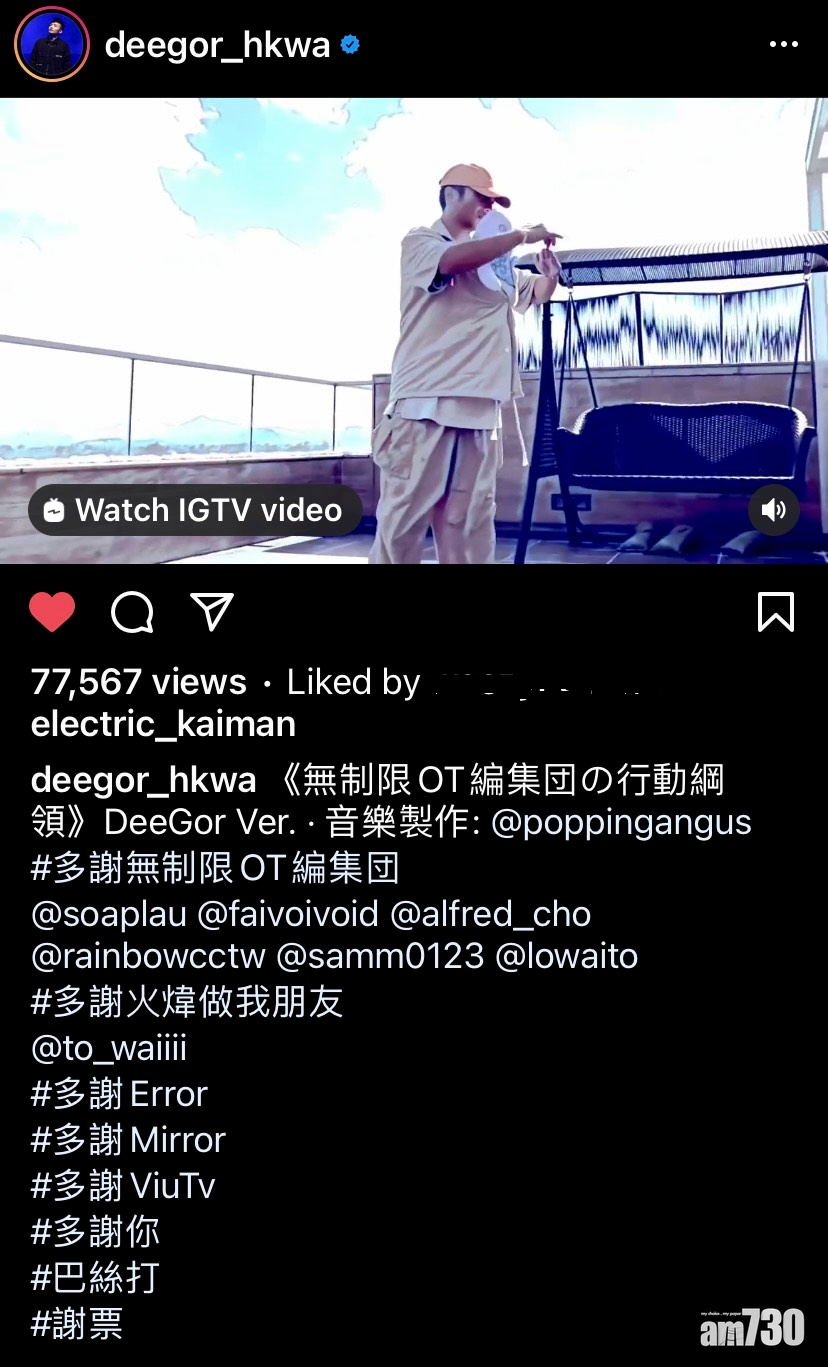Mute the video sound
828x1367 pixels.
click(x=774, y=510)
